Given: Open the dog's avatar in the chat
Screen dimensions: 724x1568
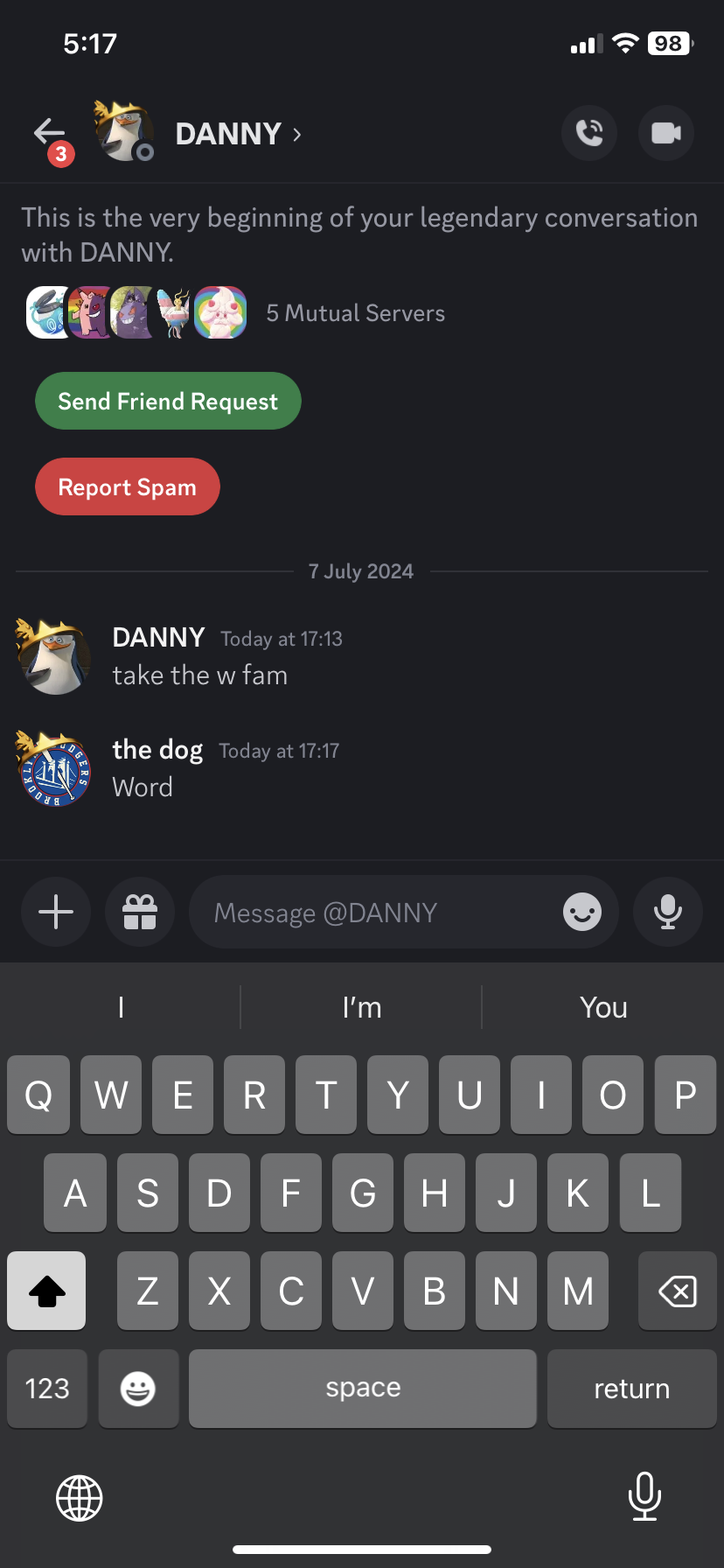Looking at the screenshot, I should 54,770.
